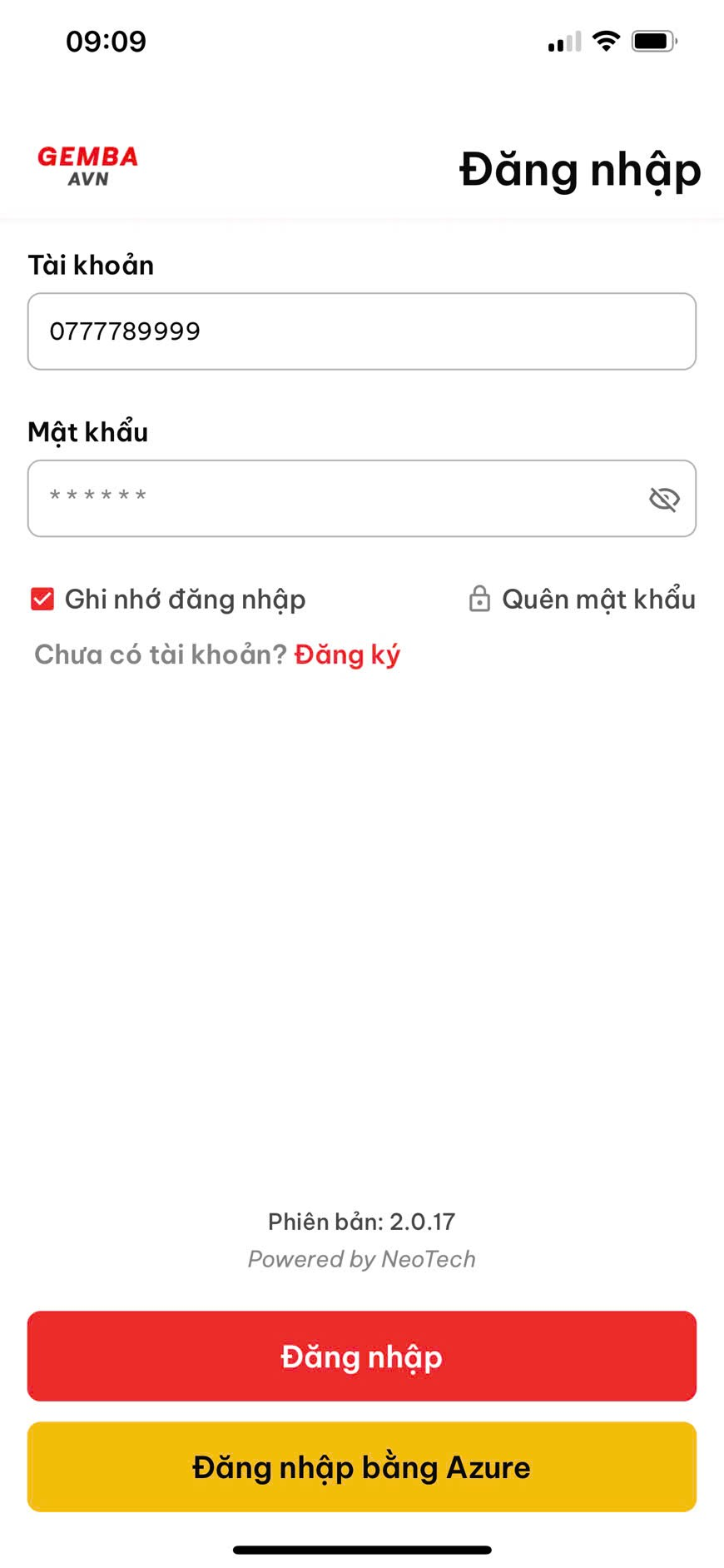This screenshot has width=724, height=1568.
Task: Sign in with Đăng nhập bằng Azure
Action: (361, 1466)
